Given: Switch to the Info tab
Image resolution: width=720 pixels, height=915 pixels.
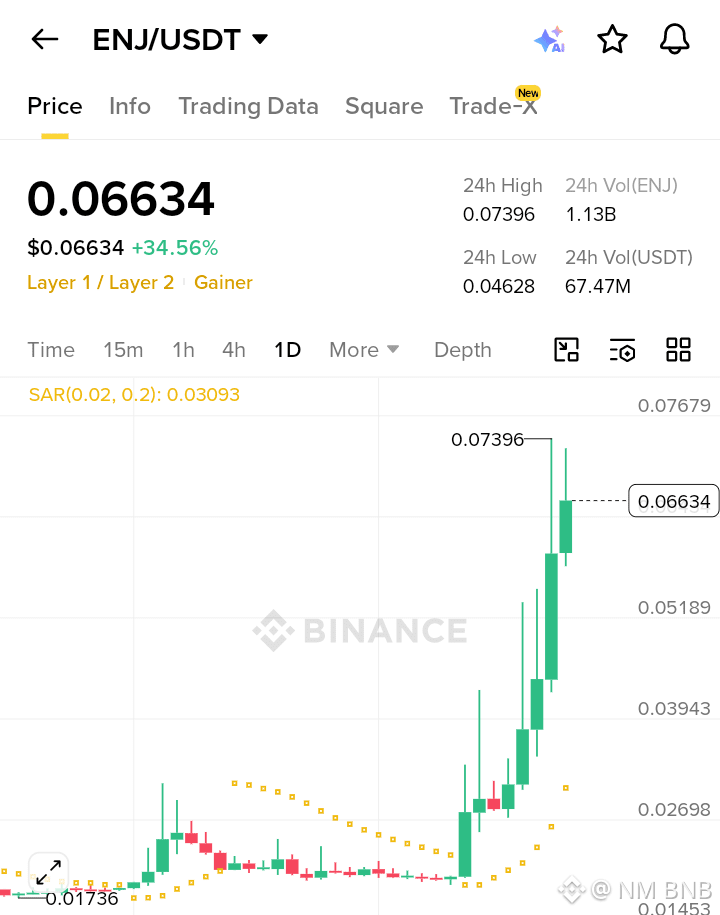Looking at the screenshot, I should [130, 106].
